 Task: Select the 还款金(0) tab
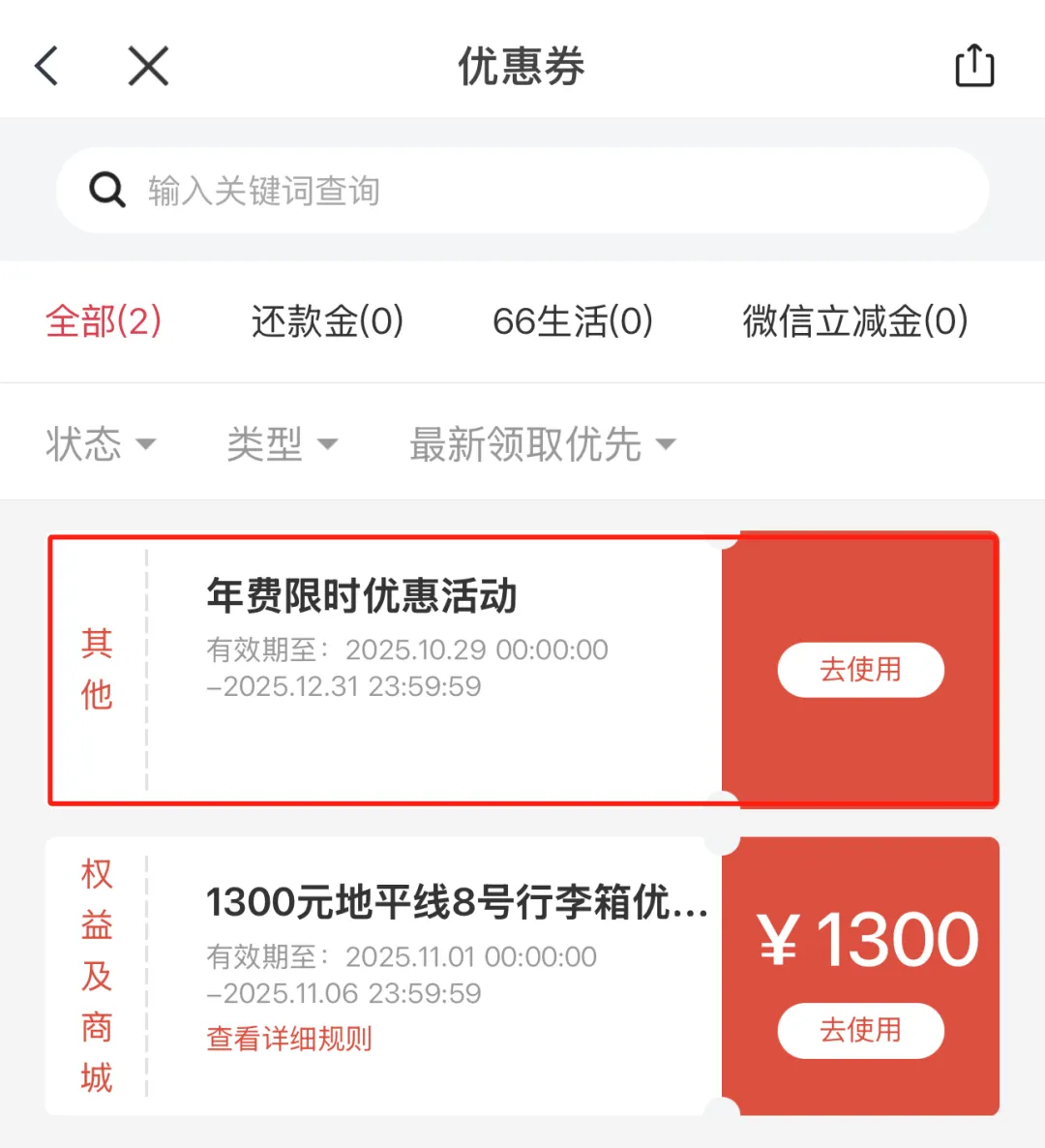[326, 322]
